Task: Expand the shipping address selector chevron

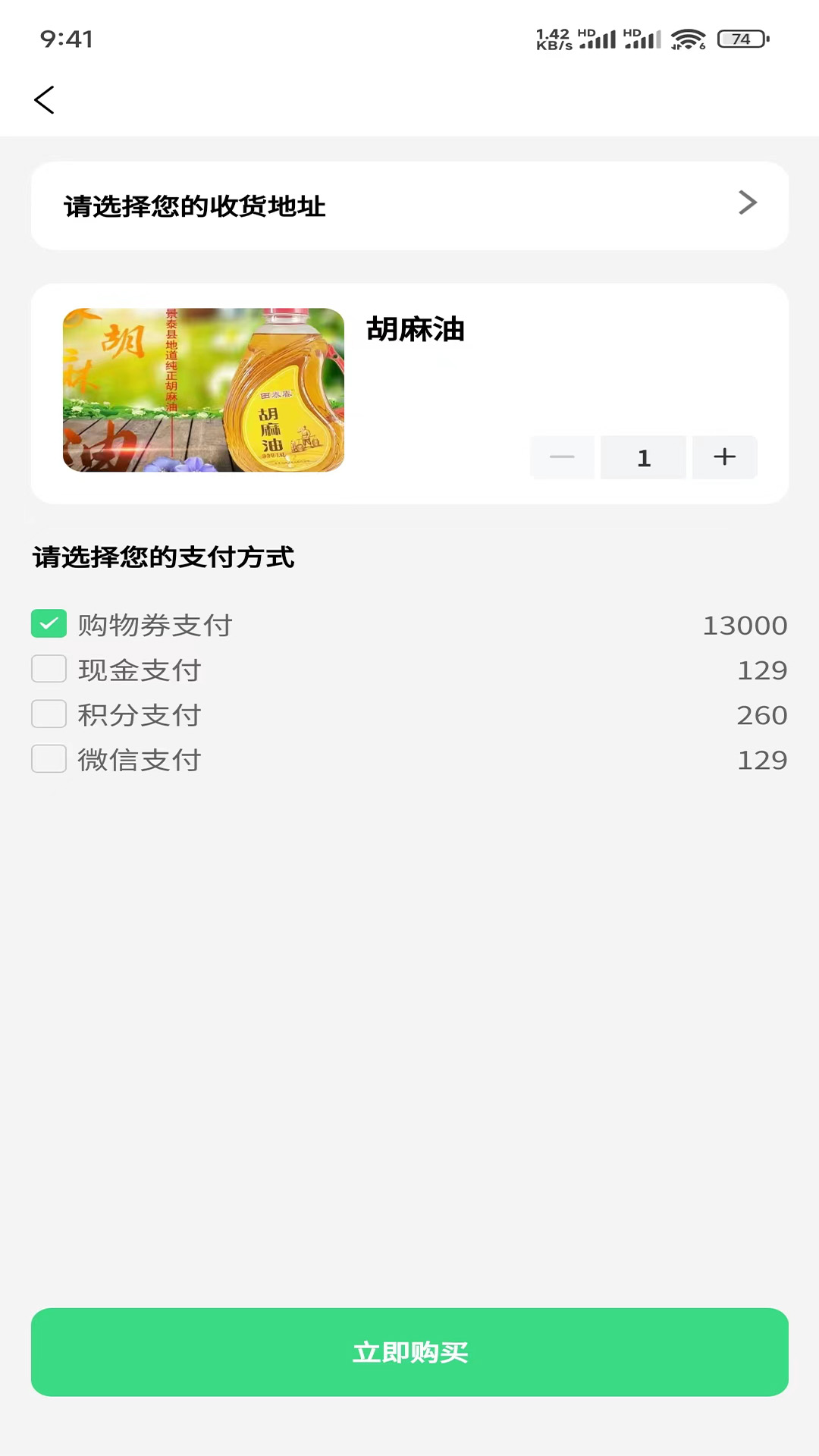Action: coord(748,203)
